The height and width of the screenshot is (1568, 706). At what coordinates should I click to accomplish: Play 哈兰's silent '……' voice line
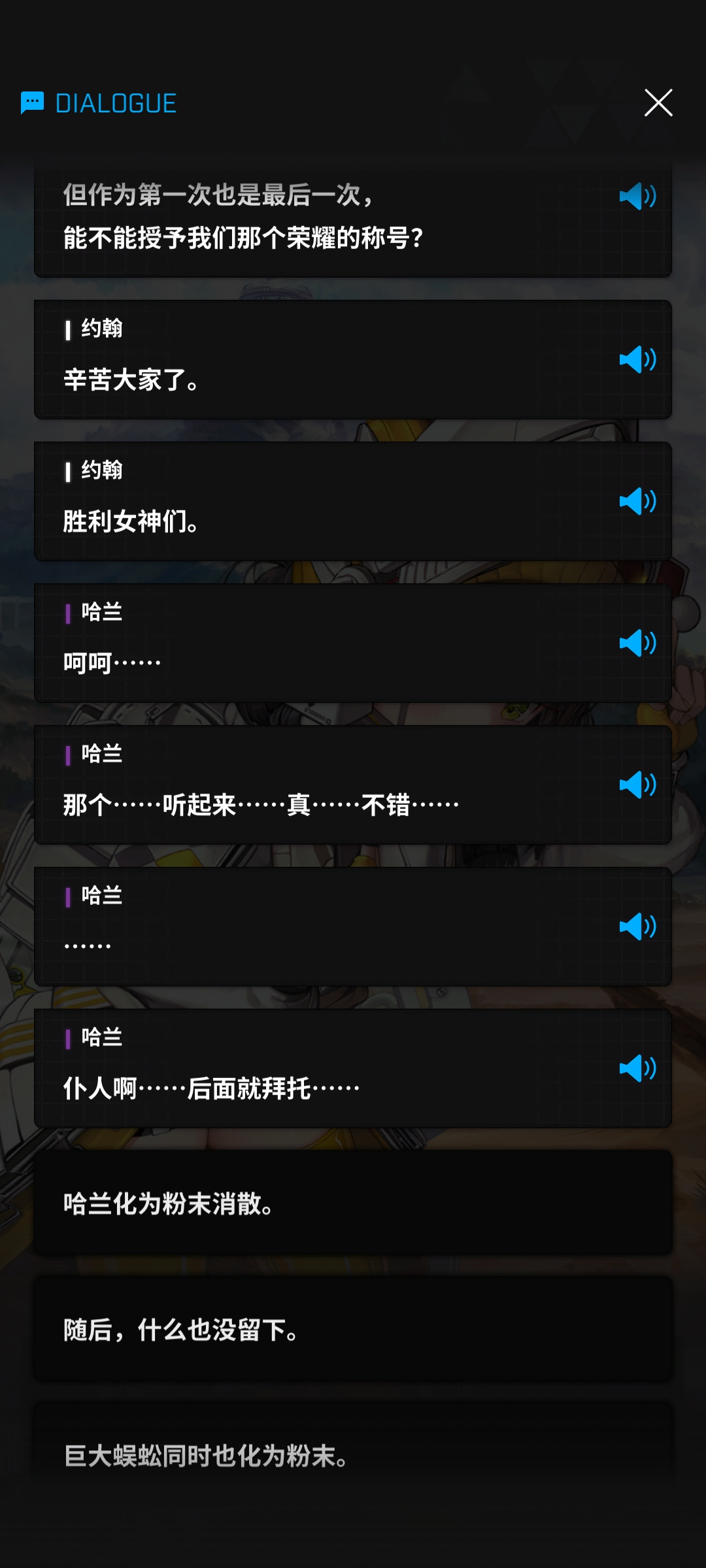pyautogui.click(x=637, y=926)
